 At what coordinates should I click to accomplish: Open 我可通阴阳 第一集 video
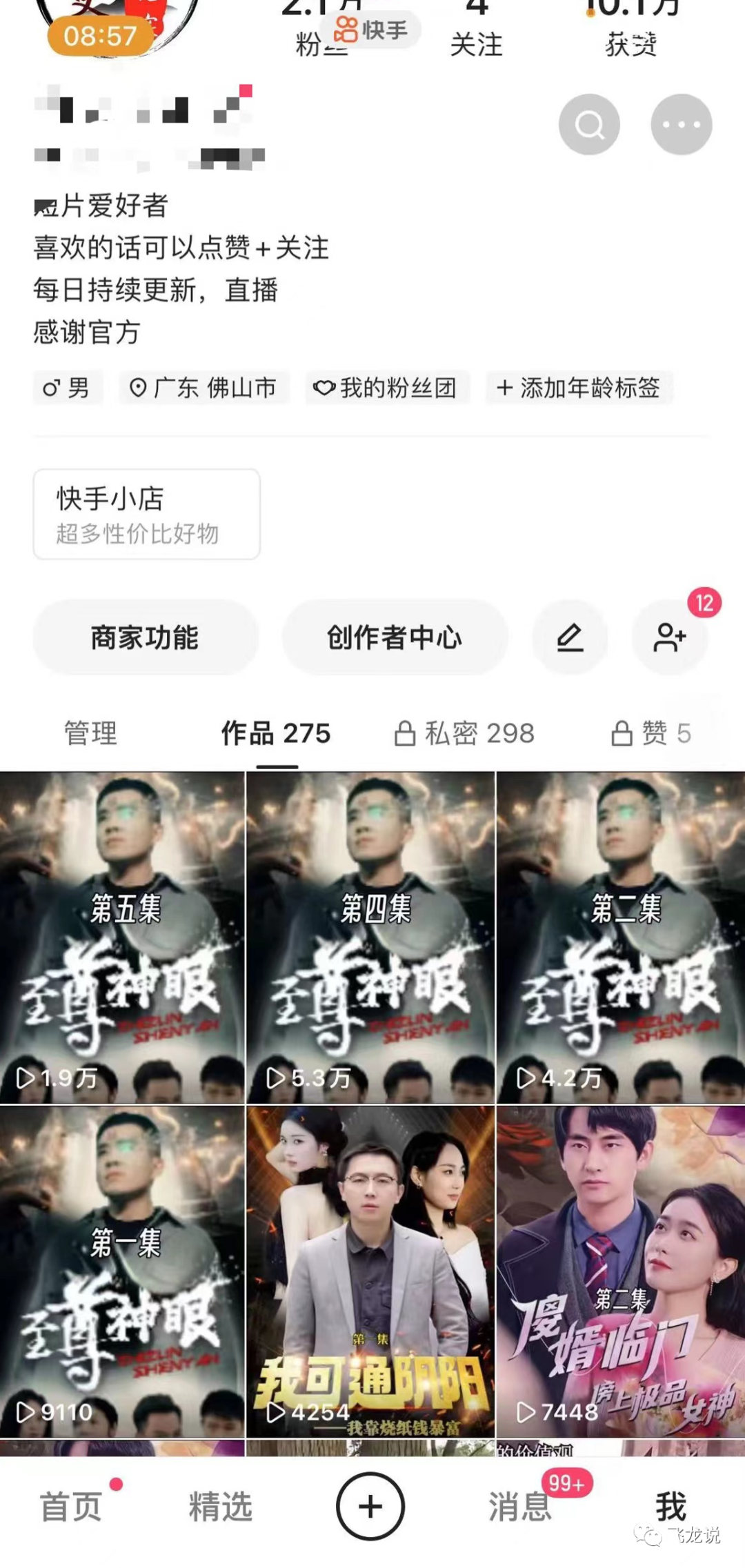point(370,1271)
